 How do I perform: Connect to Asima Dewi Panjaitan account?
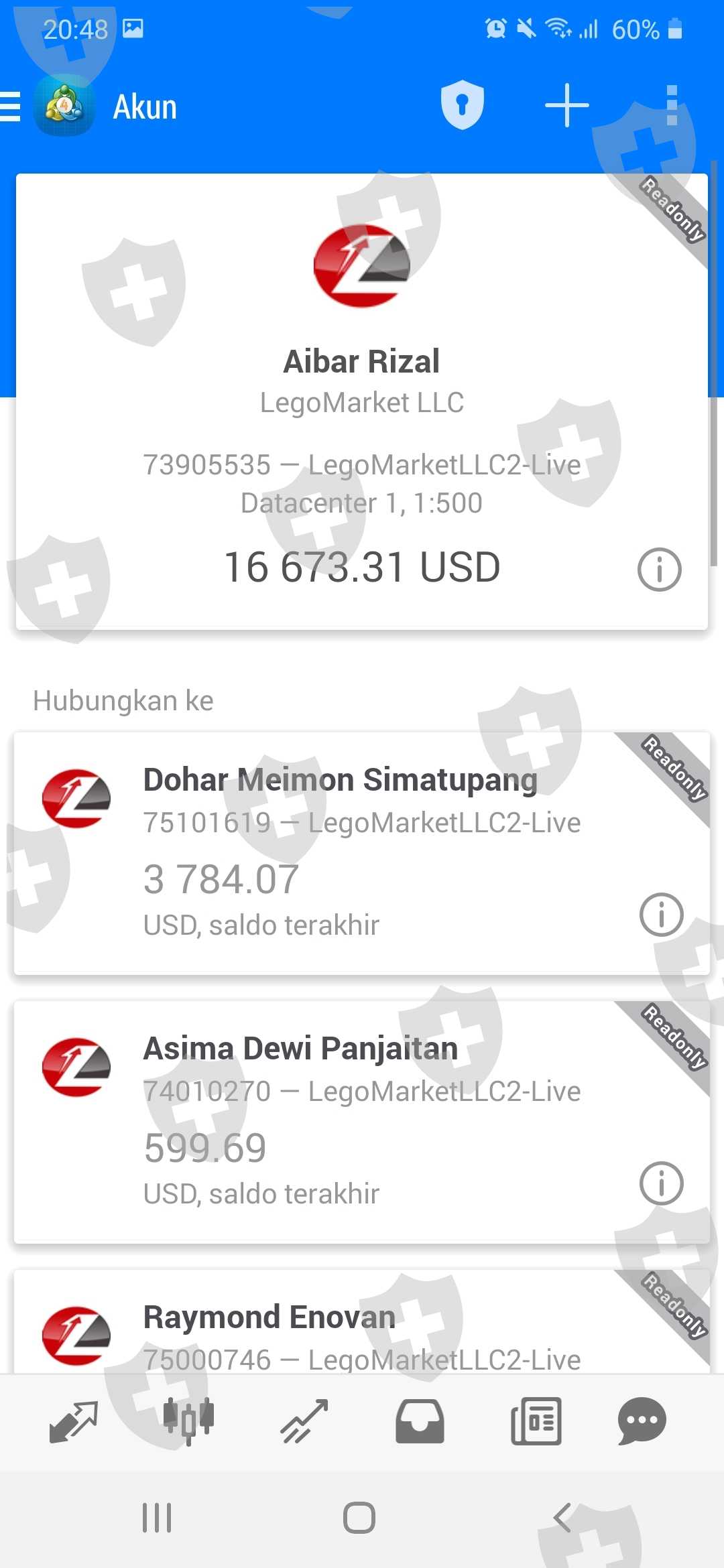[362, 1122]
